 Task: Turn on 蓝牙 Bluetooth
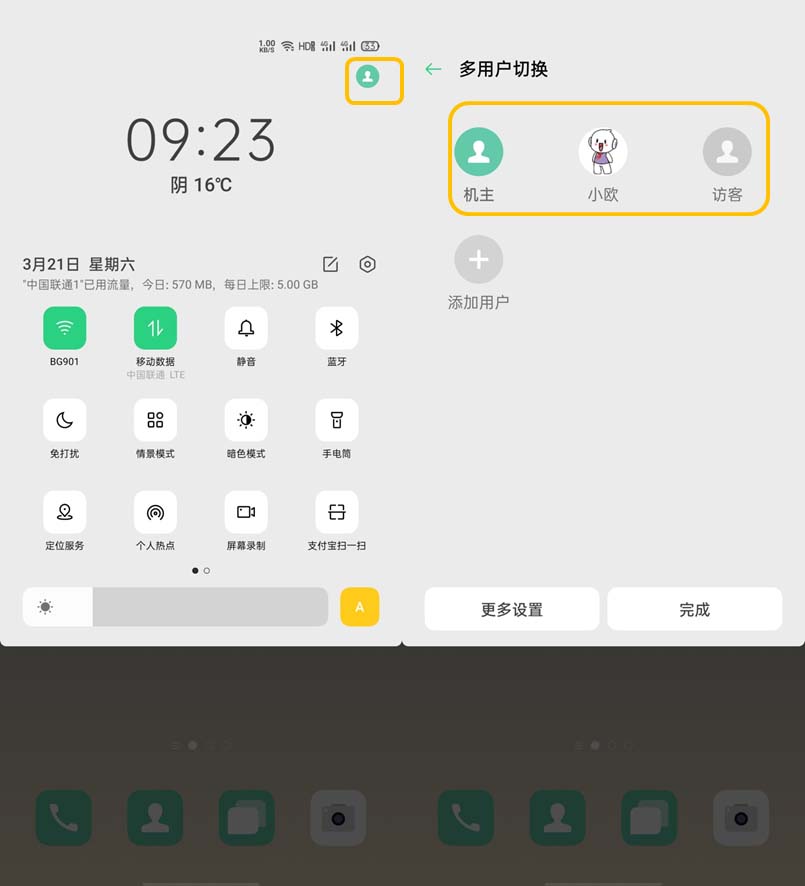pyautogui.click(x=337, y=328)
